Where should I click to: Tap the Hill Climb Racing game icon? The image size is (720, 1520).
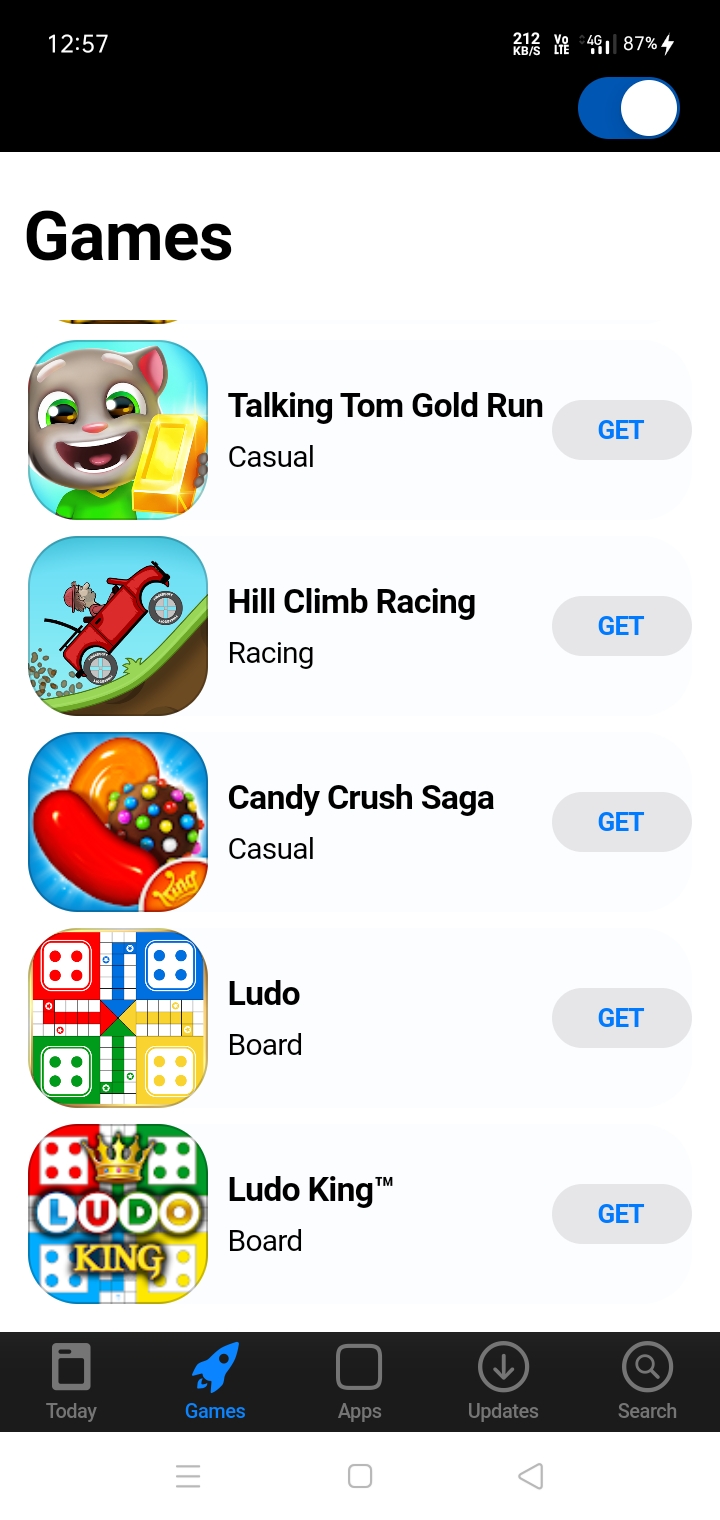point(117,625)
